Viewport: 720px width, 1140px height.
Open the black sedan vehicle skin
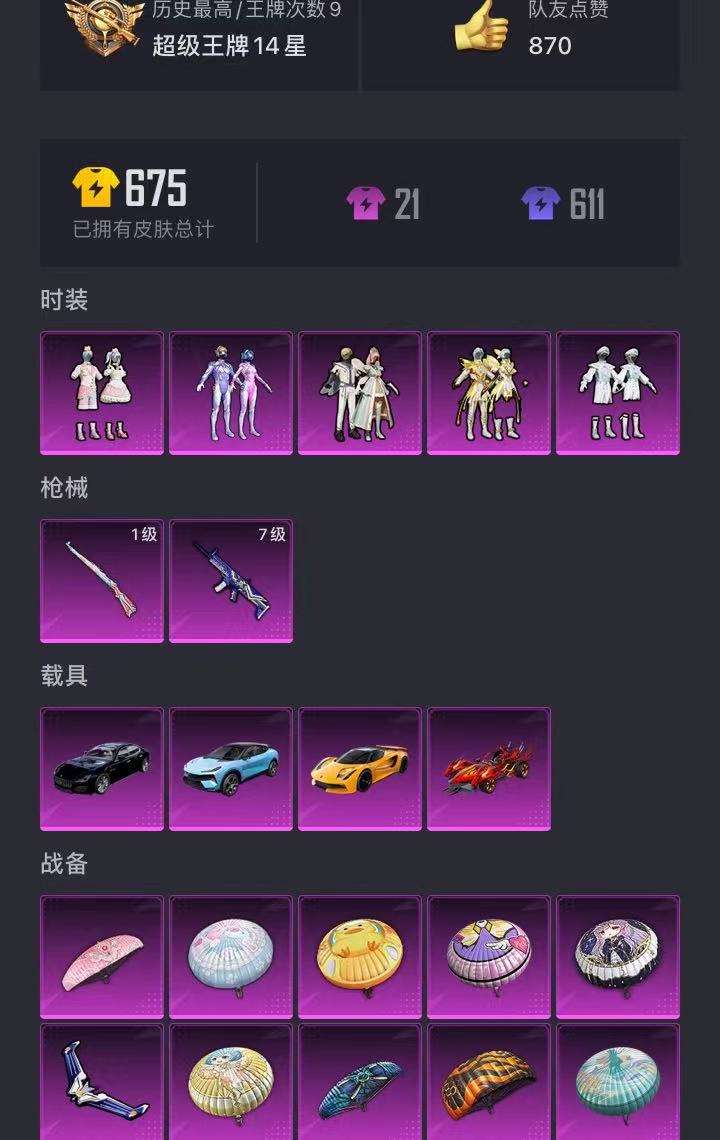(x=102, y=769)
